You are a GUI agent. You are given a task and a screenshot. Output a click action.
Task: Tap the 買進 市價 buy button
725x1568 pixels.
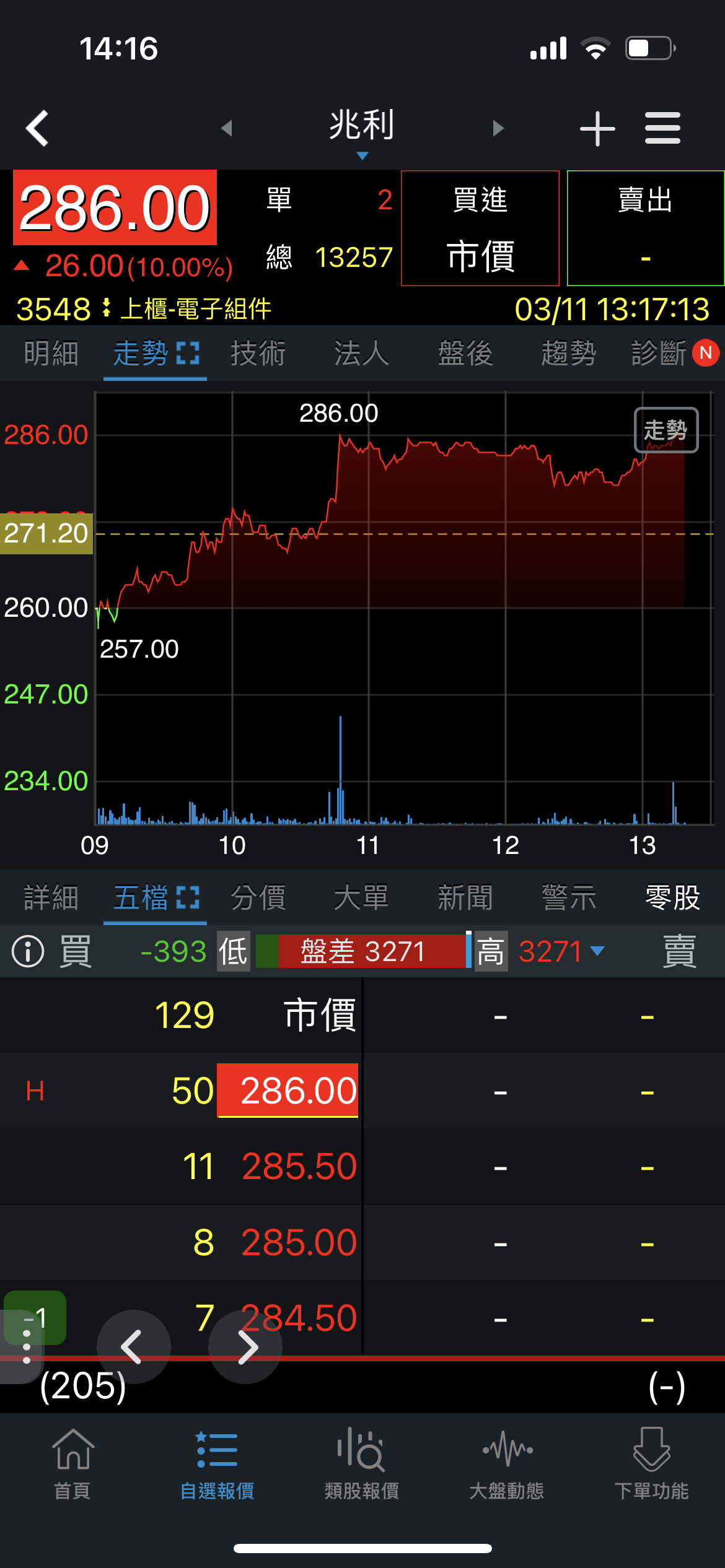click(480, 228)
